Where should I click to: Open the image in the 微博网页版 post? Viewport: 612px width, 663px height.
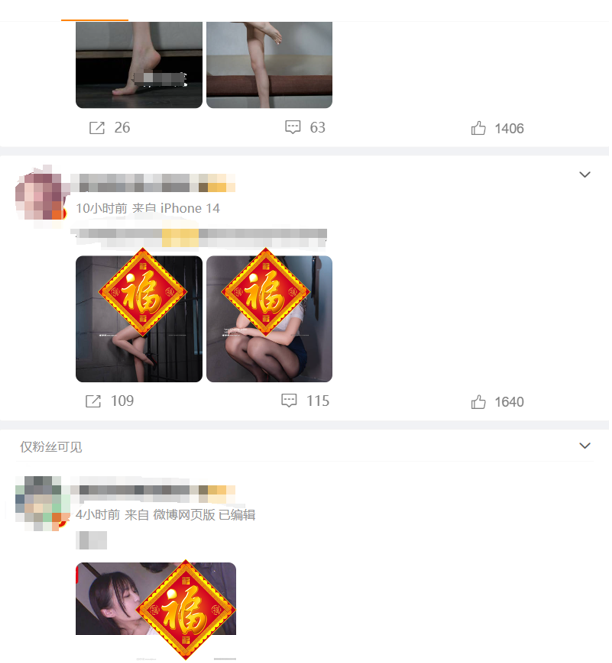[156, 598]
